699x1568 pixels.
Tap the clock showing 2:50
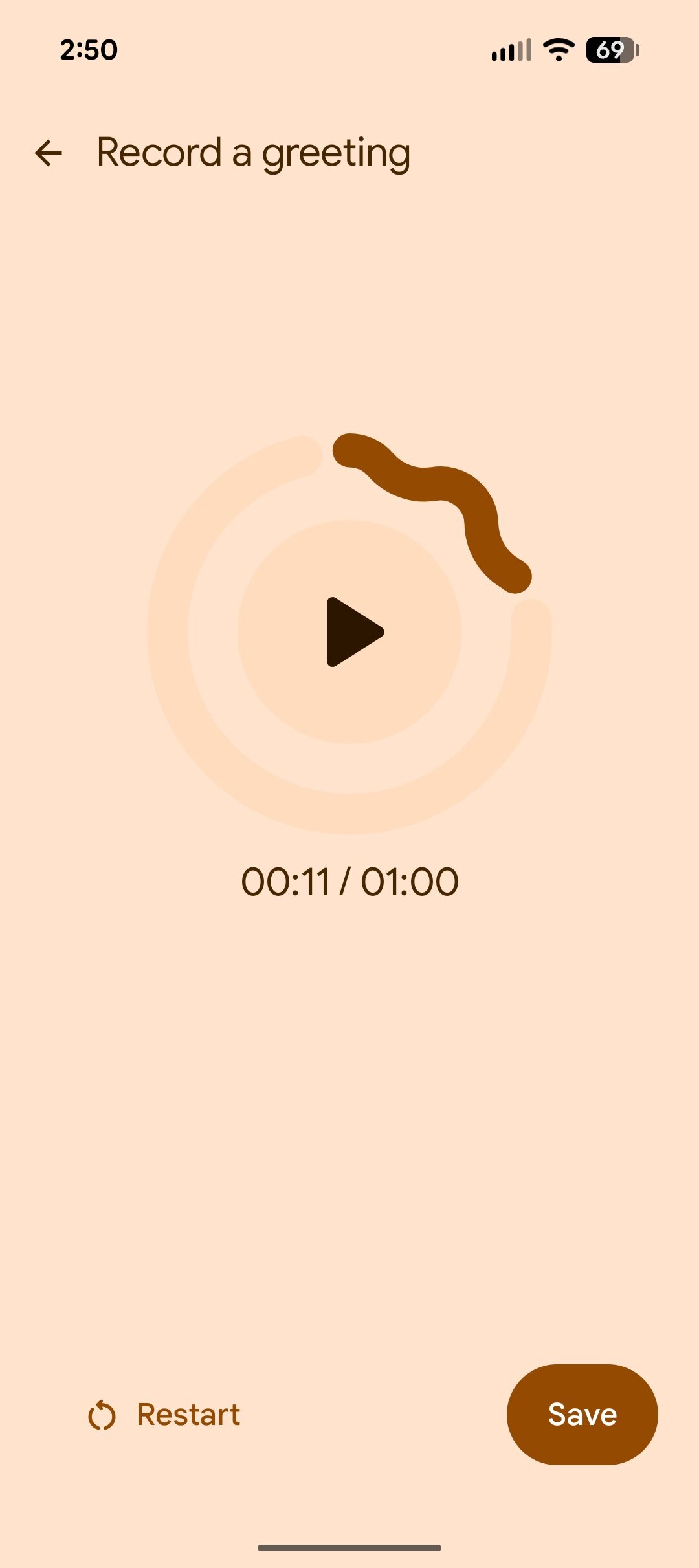pyautogui.click(x=87, y=50)
